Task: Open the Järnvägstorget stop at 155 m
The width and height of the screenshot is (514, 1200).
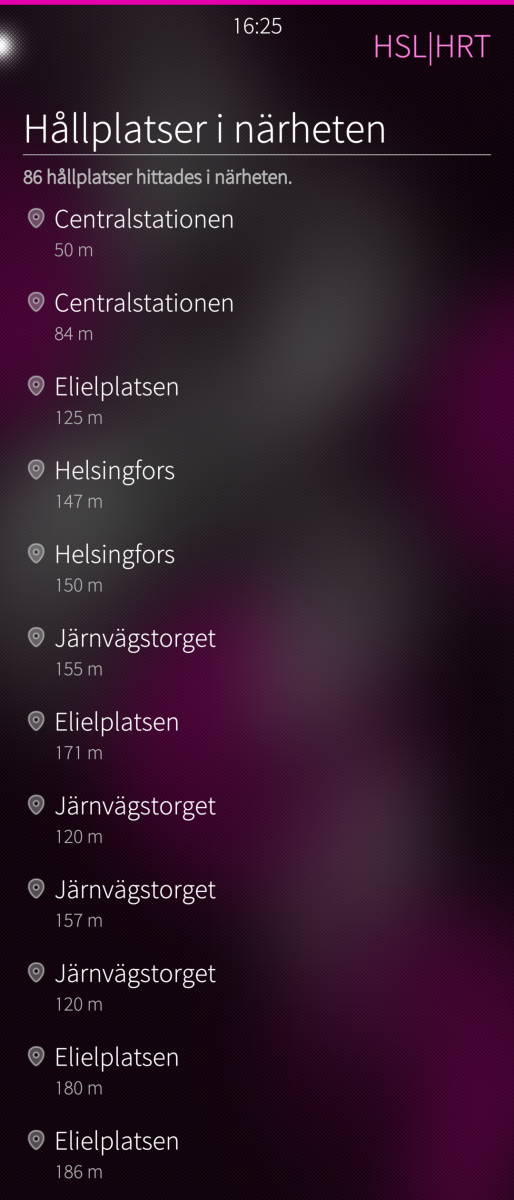Action: point(257,653)
